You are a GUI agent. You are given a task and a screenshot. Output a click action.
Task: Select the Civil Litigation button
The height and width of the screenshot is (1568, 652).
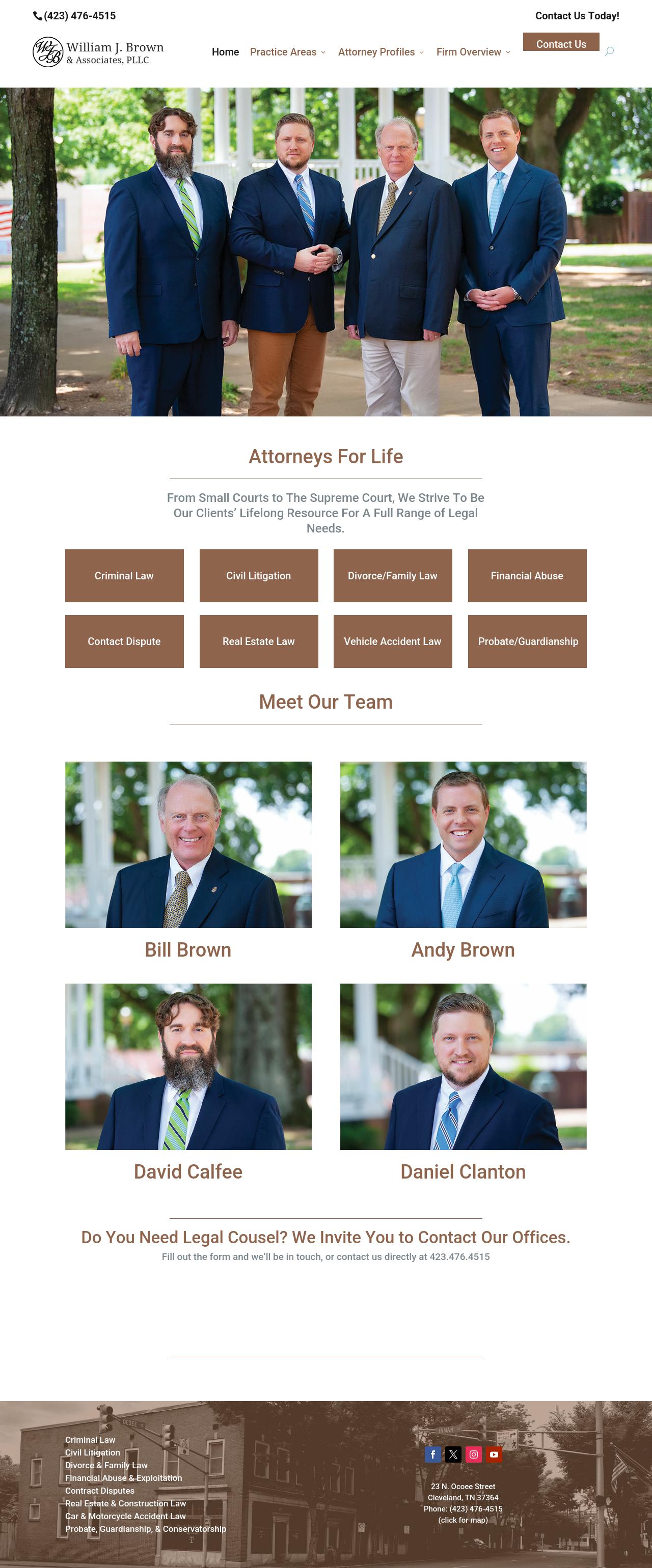pos(259,575)
